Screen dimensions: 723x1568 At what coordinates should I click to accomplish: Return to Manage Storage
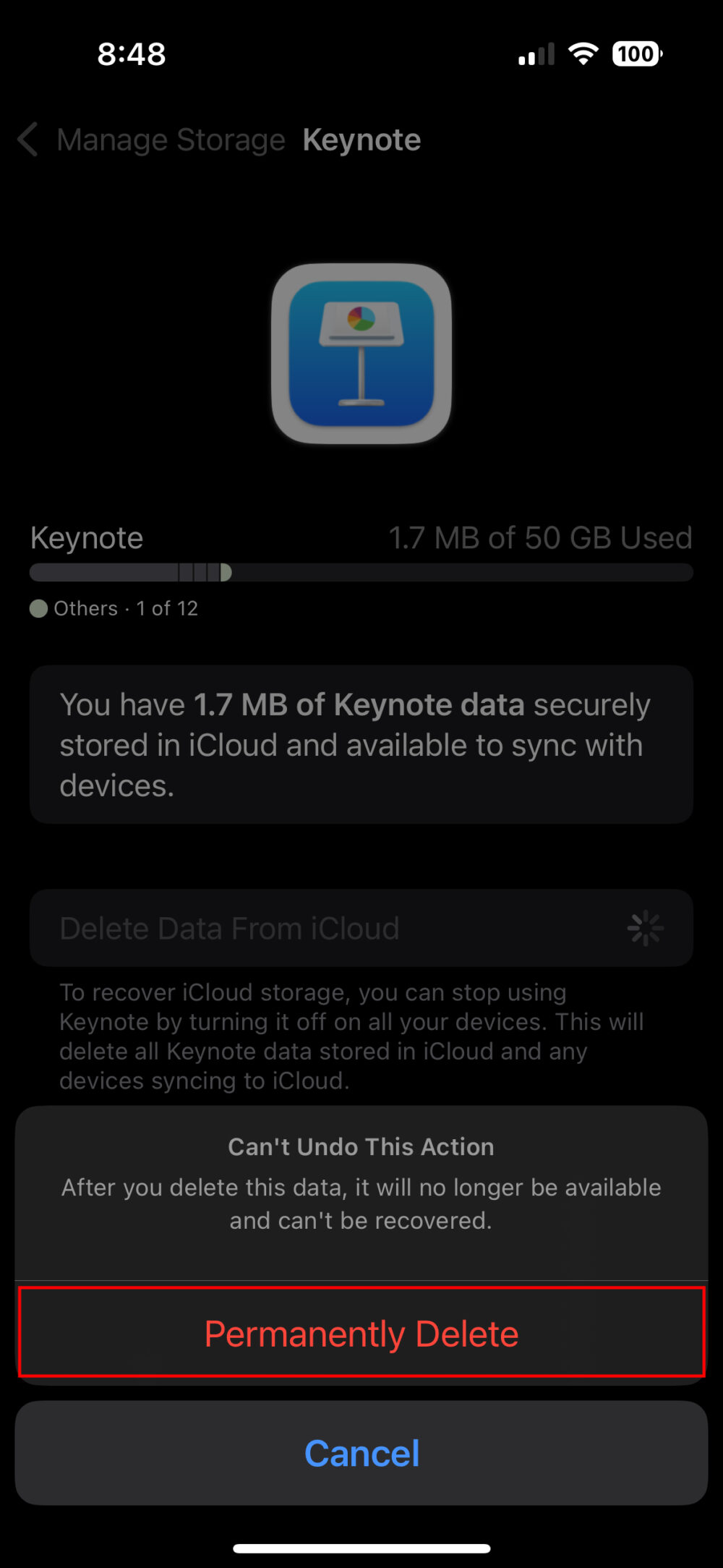tap(170, 140)
